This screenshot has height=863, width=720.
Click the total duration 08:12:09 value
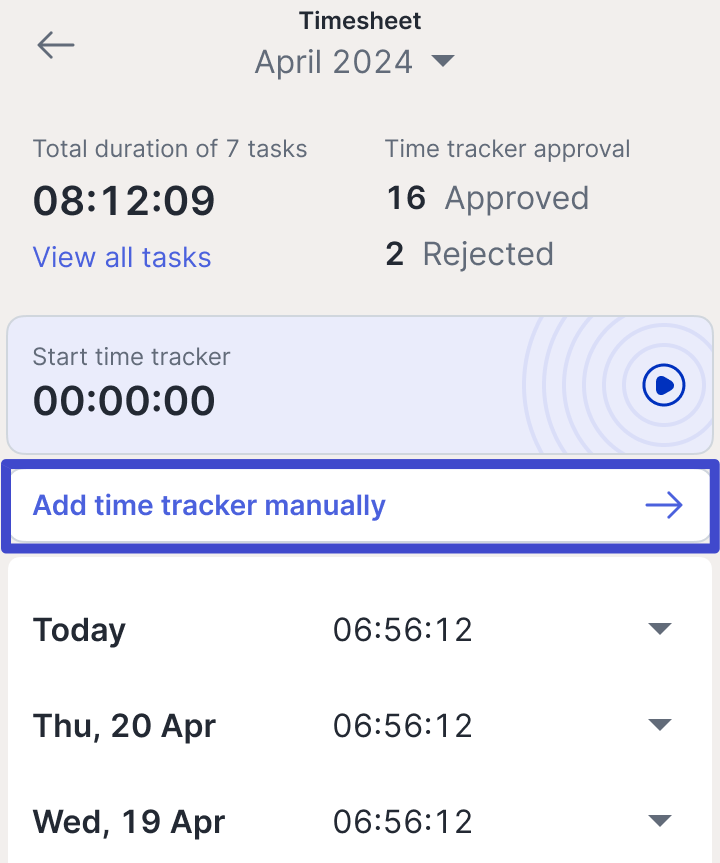click(x=123, y=200)
